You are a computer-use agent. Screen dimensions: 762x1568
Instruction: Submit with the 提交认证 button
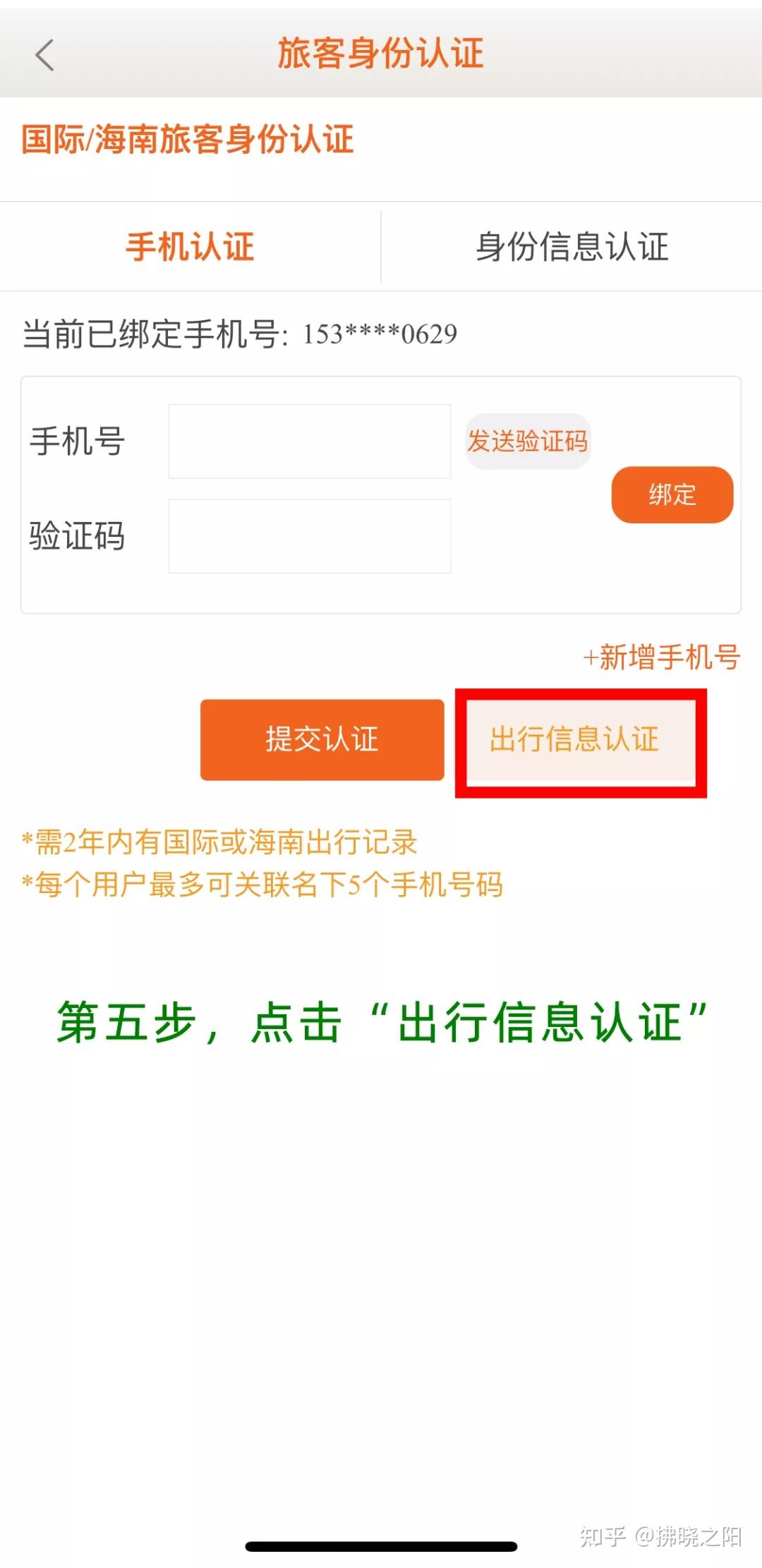tap(322, 740)
